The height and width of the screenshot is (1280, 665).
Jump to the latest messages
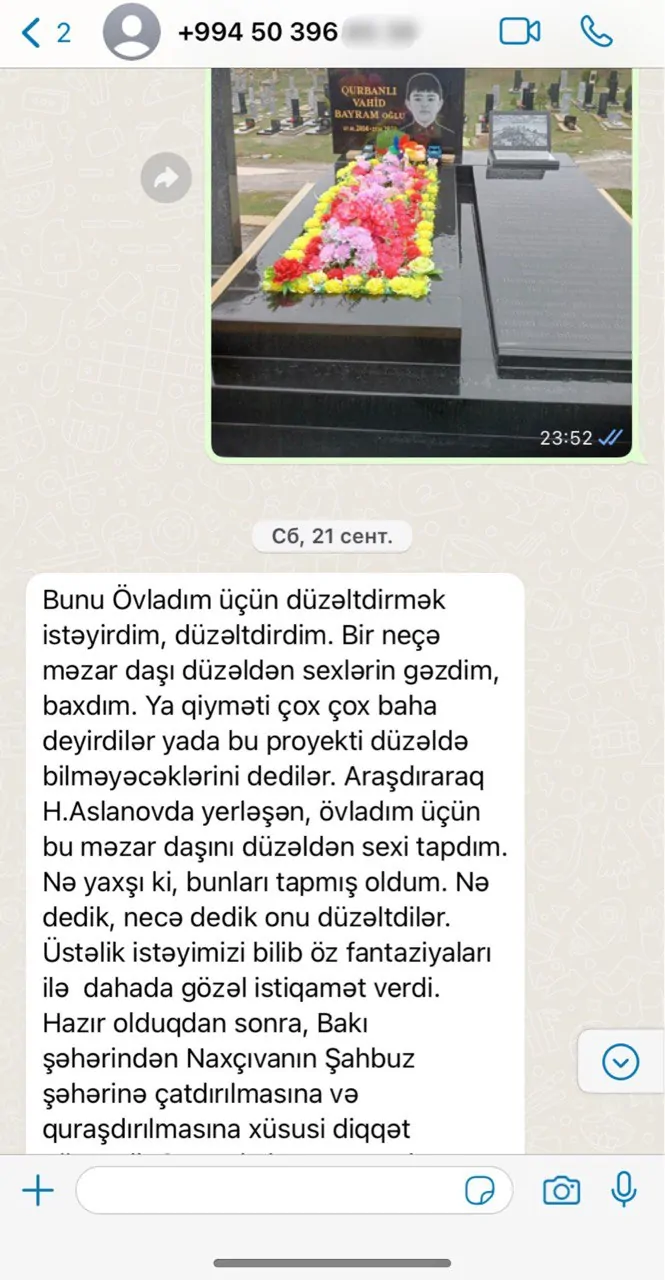point(620,1062)
